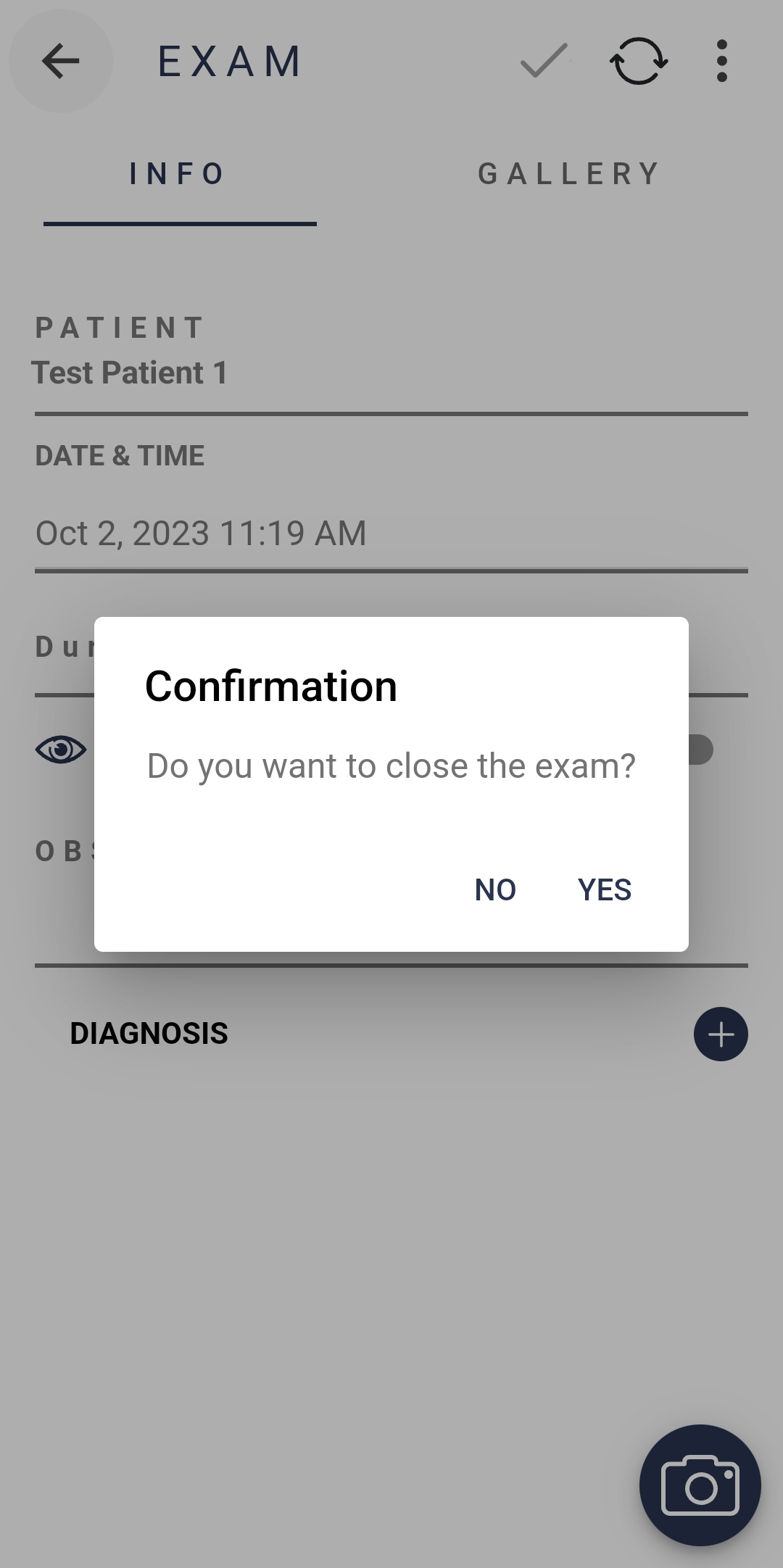Tap the Date & Time field

(x=391, y=534)
